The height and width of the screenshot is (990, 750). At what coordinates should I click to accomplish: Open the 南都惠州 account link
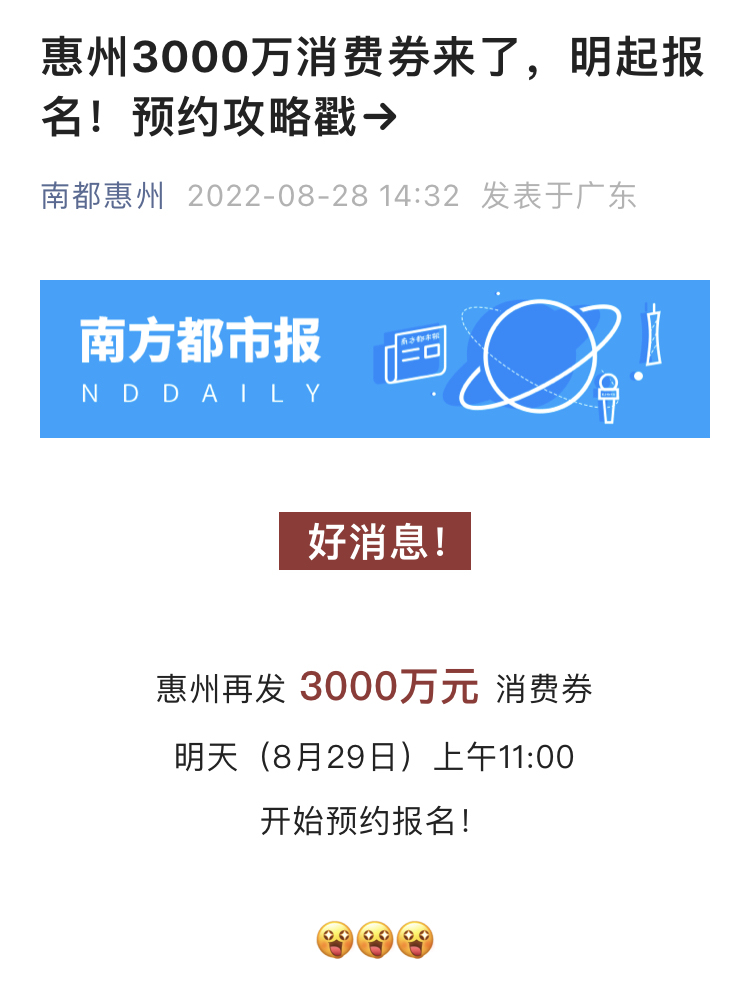coord(102,195)
